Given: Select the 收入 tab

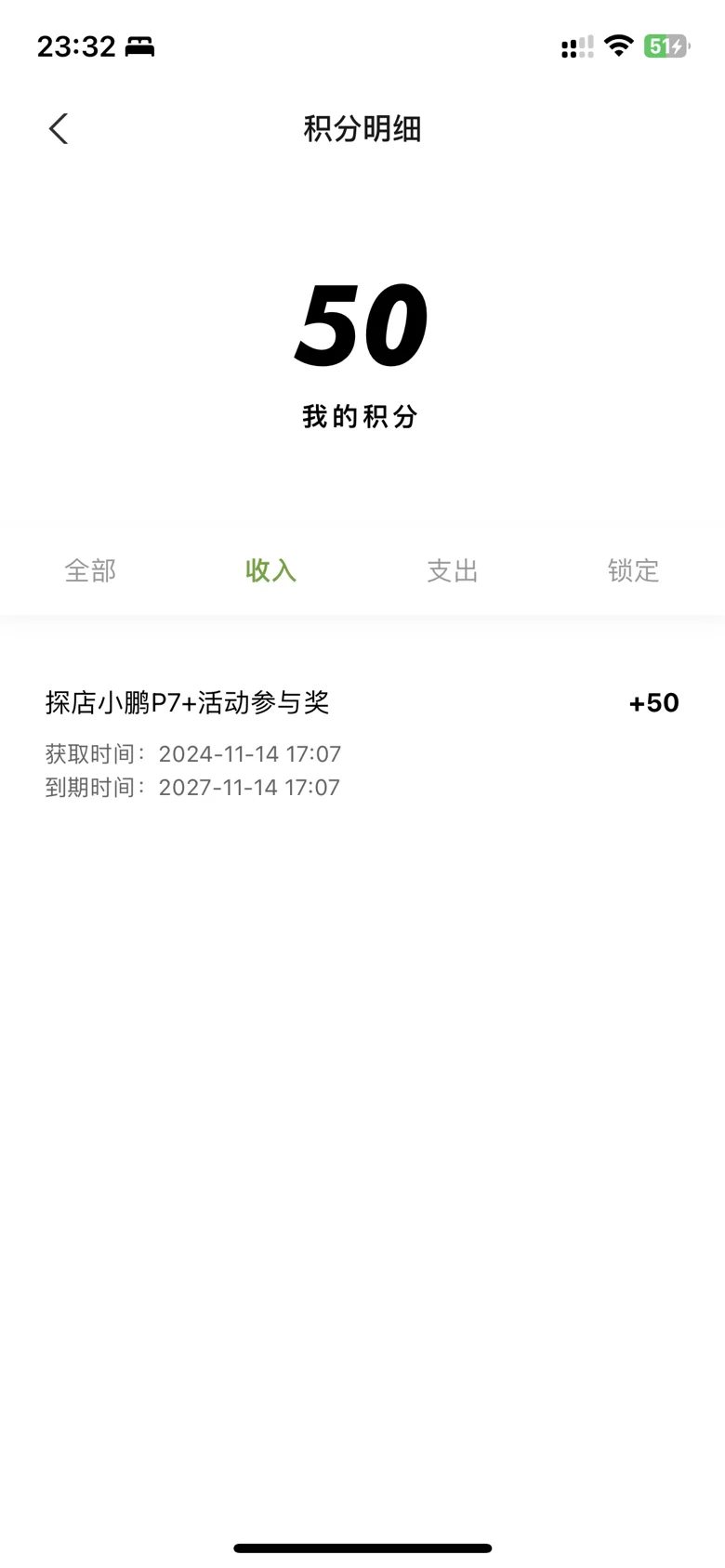Looking at the screenshot, I should [271, 570].
